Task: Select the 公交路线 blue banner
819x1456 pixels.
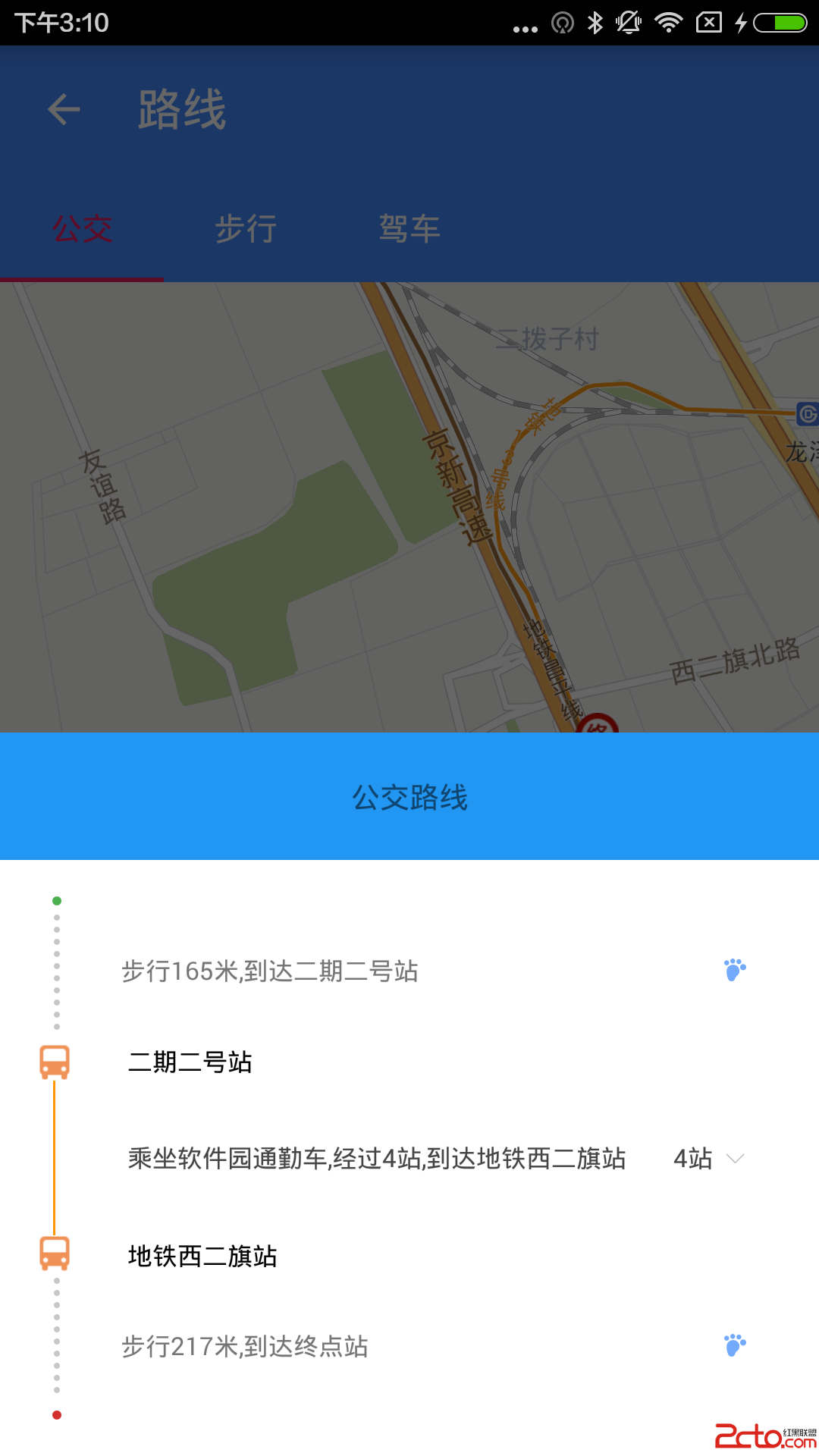Action: coord(409,797)
